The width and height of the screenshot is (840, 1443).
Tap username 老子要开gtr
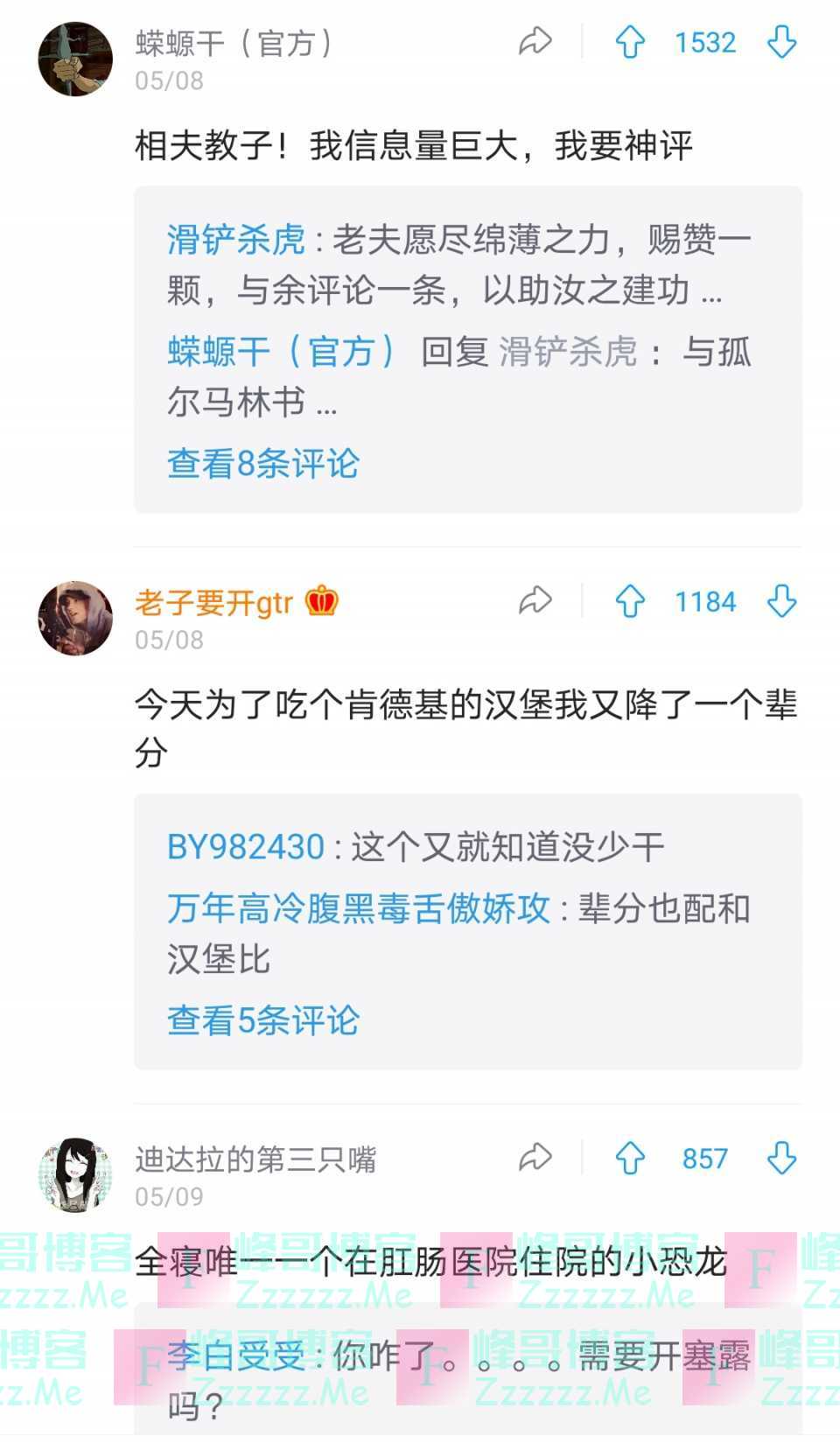click(x=213, y=602)
